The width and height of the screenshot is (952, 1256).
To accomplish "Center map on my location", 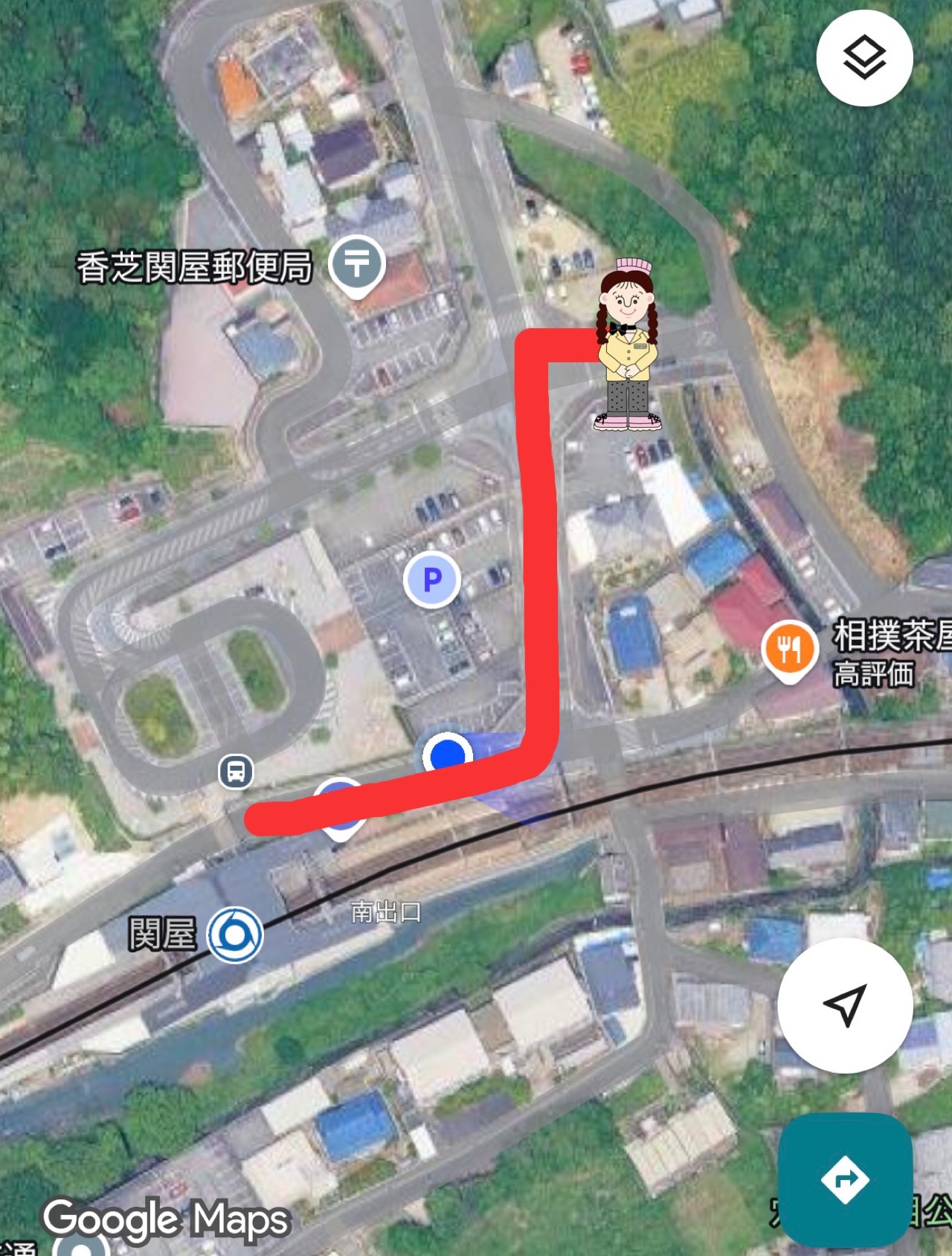I will point(845,1005).
